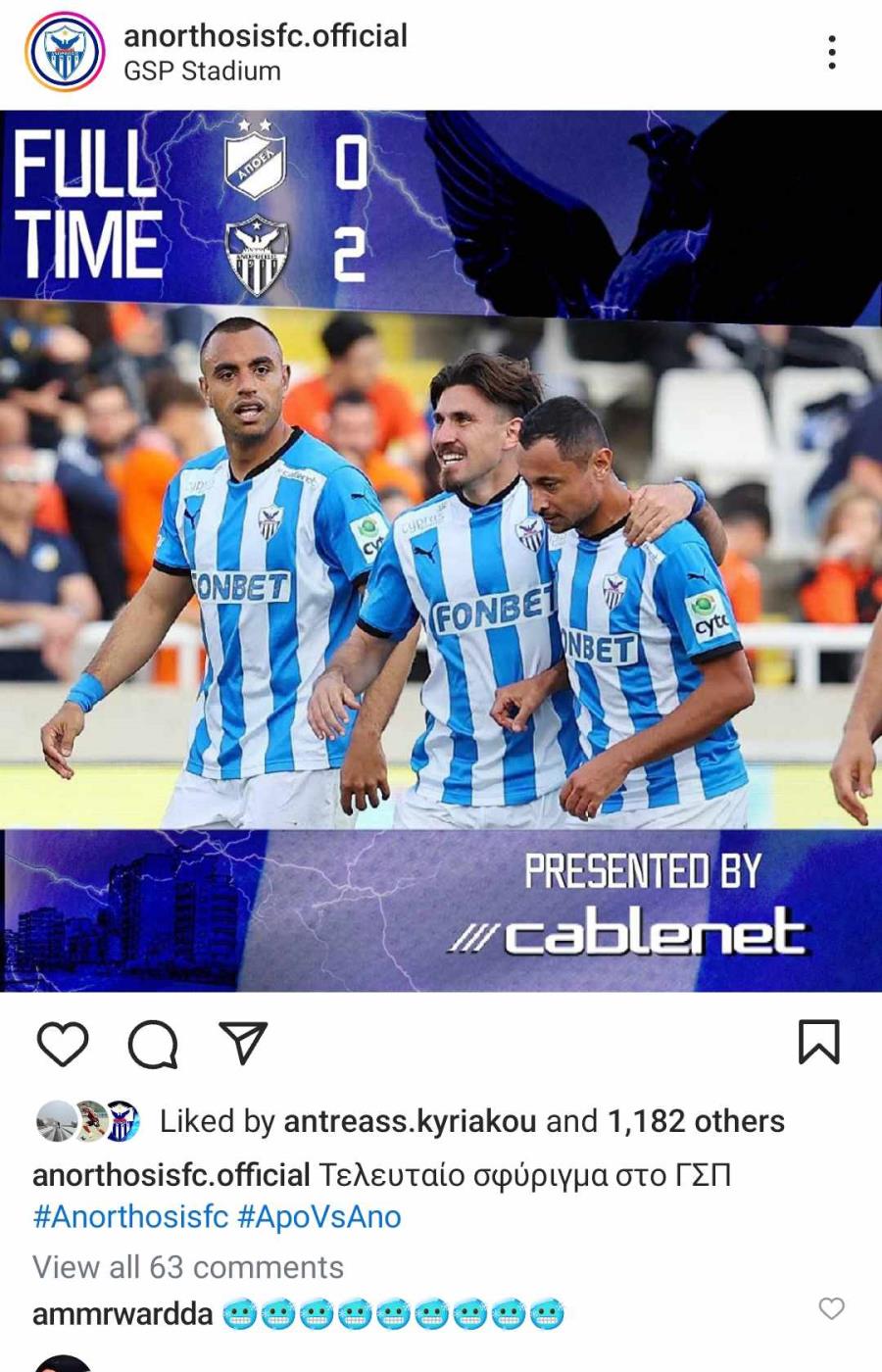Open antreass.kyriakou profile from likes
Screen dimensions: 882x1372
[410, 1121]
